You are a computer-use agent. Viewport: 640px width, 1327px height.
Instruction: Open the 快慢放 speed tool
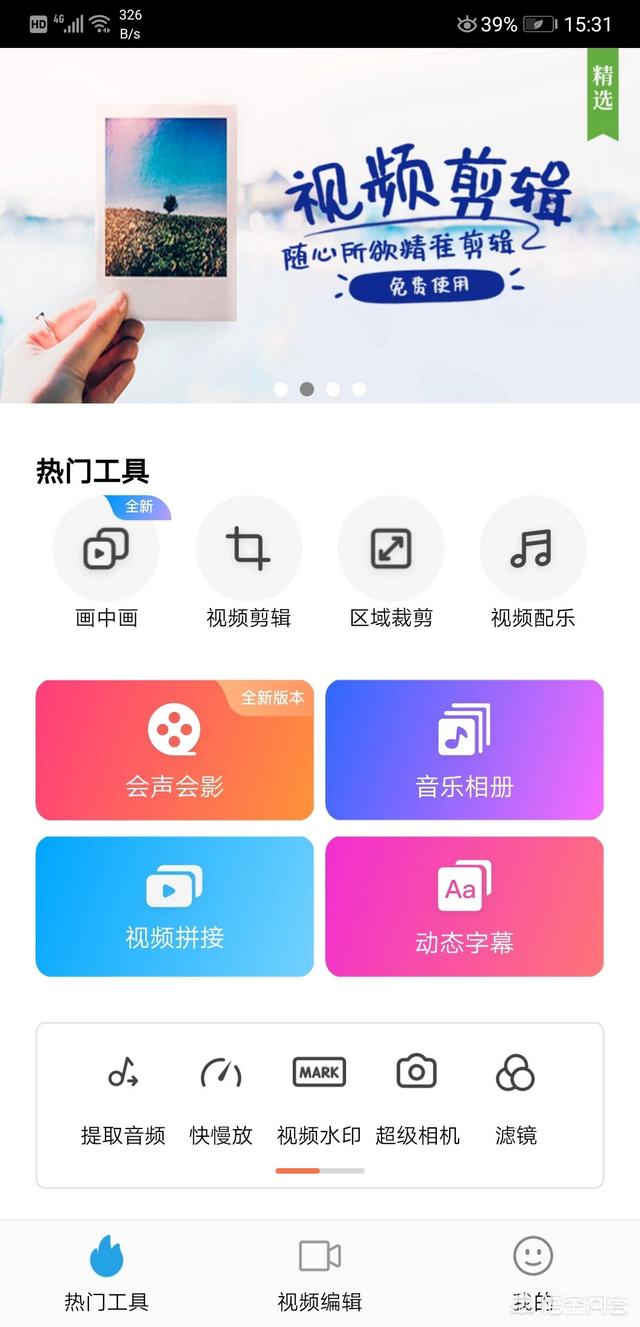coord(221,1098)
